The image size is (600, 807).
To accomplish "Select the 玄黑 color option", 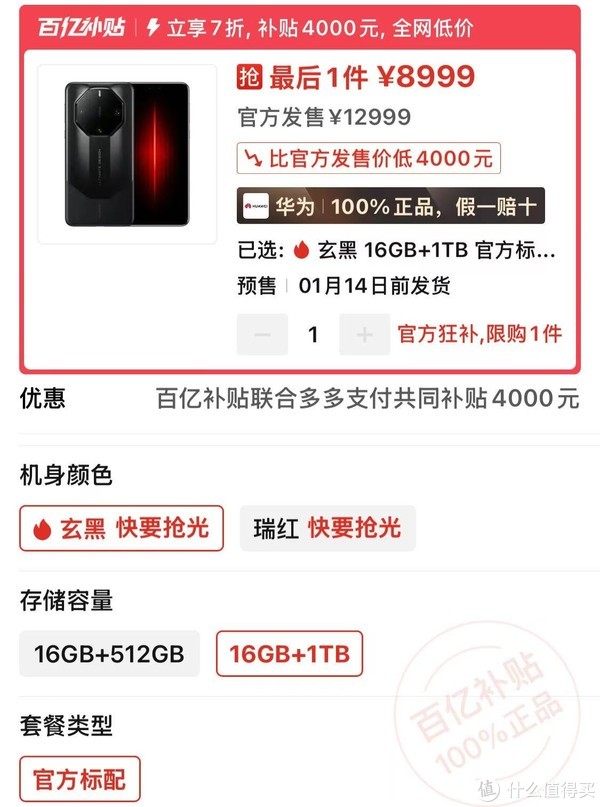I will coord(121,528).
